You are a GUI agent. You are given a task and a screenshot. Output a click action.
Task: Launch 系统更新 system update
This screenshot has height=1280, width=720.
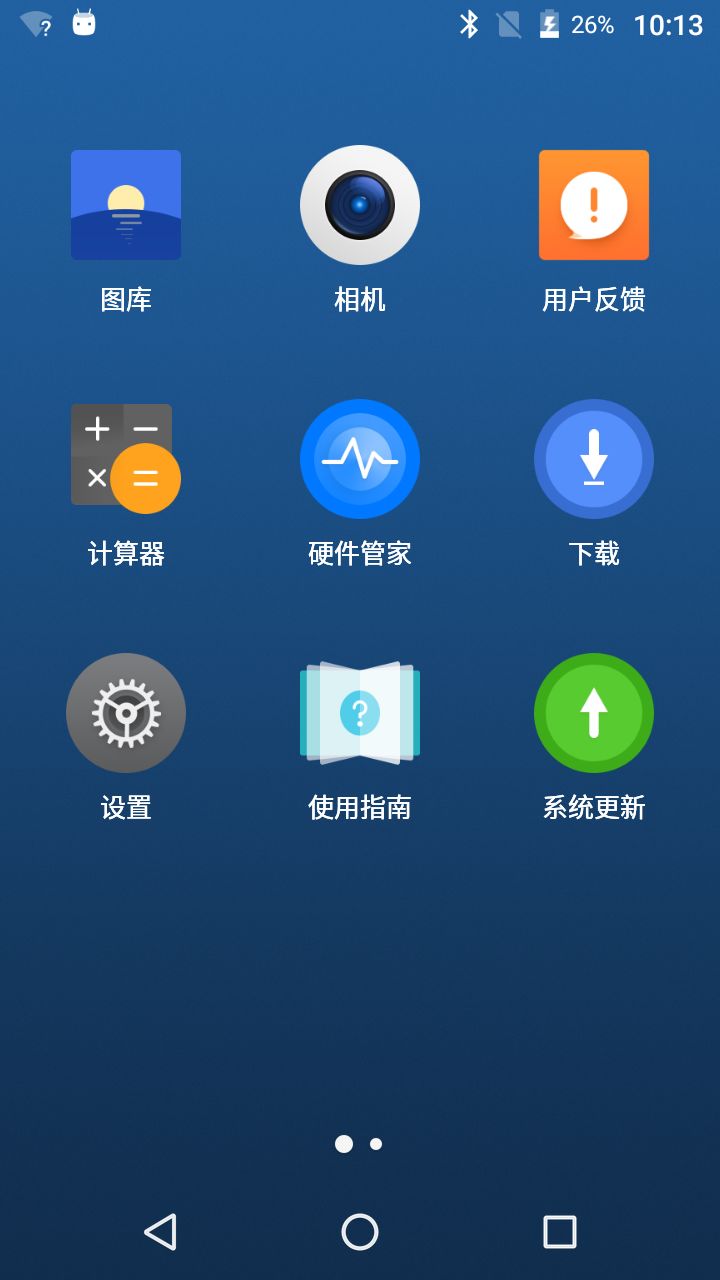point(594,713)
